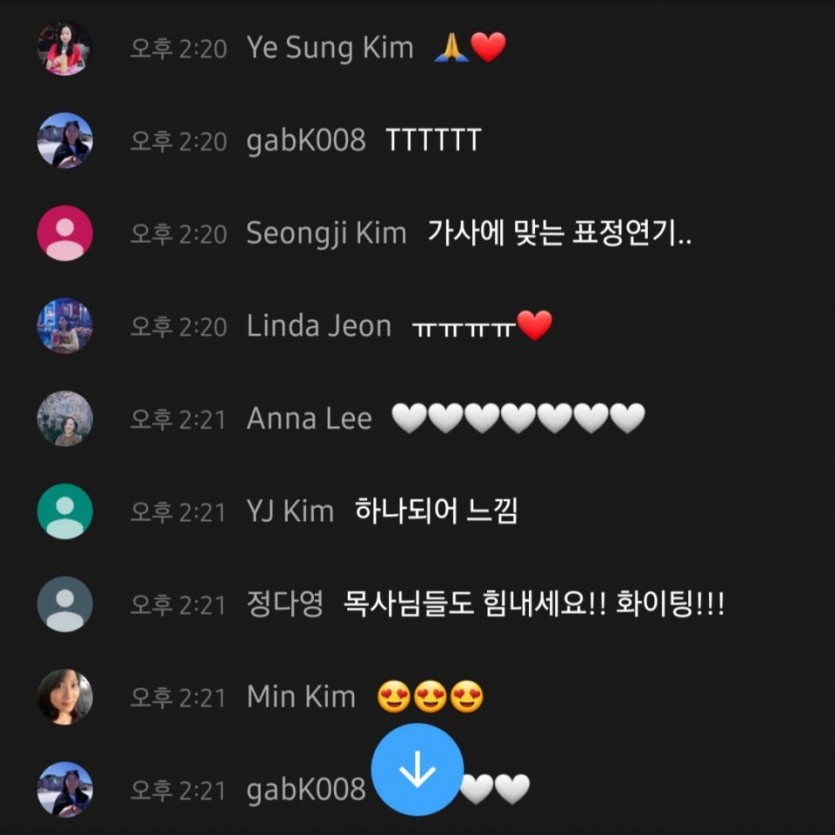Open 정다영's chat message
835x835 pixels.
pyautogui.click(x=533, y=604)
